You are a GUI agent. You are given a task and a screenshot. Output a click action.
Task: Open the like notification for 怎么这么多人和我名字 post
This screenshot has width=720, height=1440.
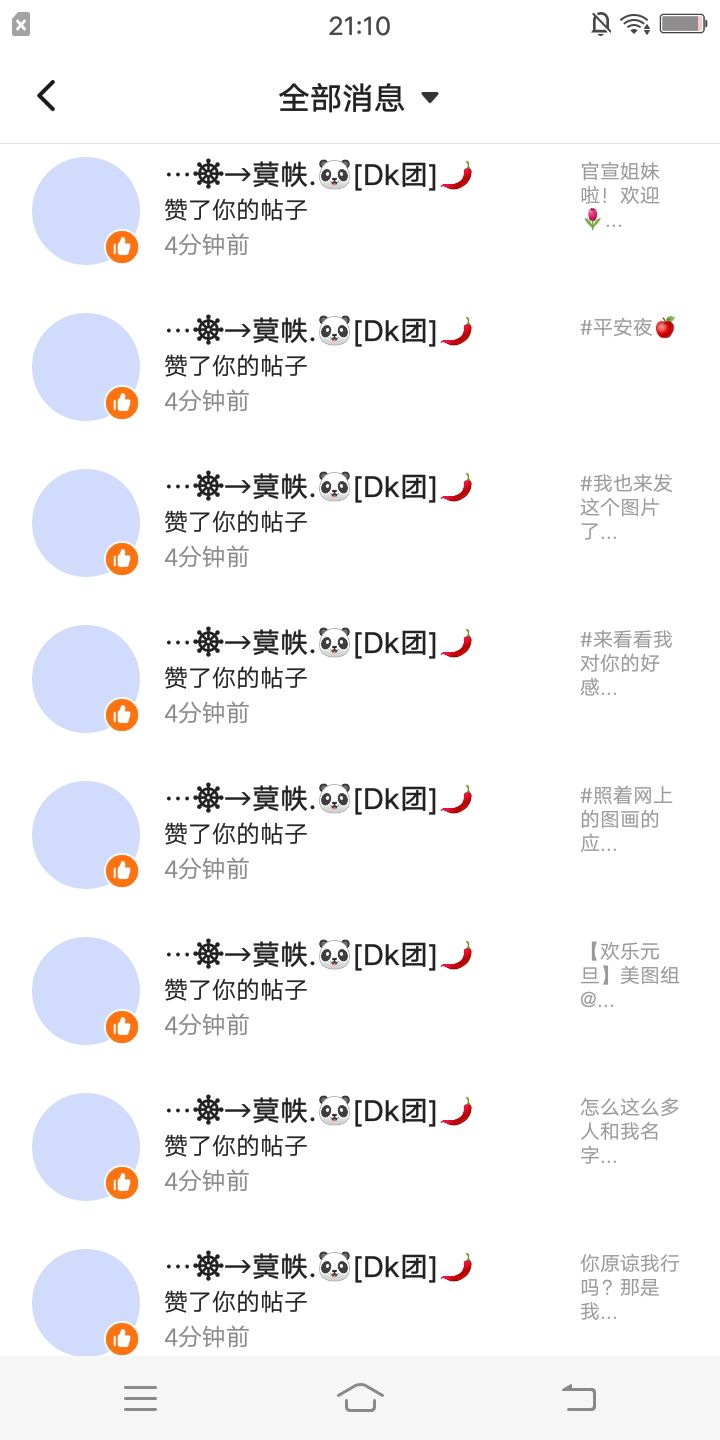pyautogui.click(x=360, y=1146)
